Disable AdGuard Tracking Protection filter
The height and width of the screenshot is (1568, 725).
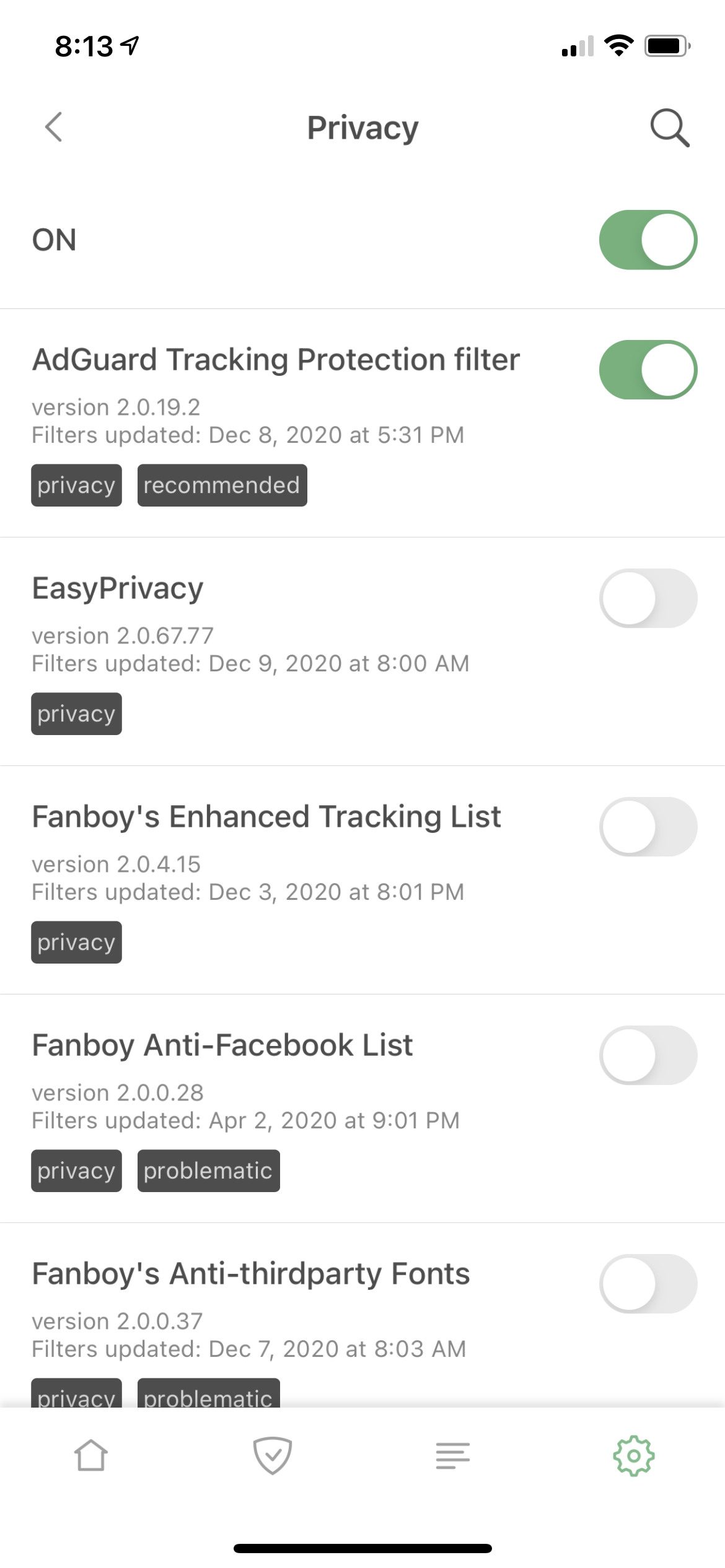coord(648,369)
